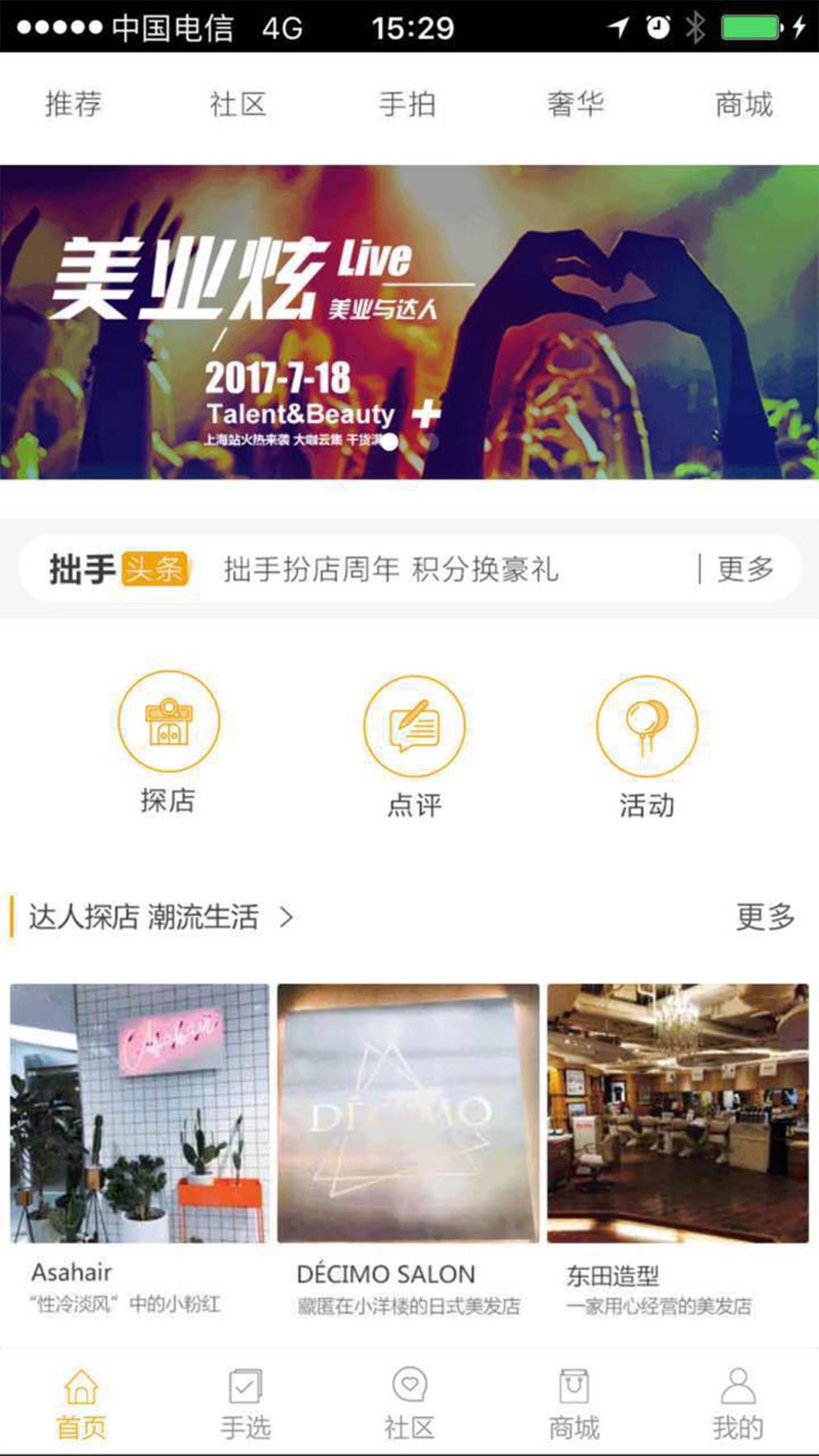
Task: Click the yellow 头条 label badge
Action: click(x=156, y=569)
